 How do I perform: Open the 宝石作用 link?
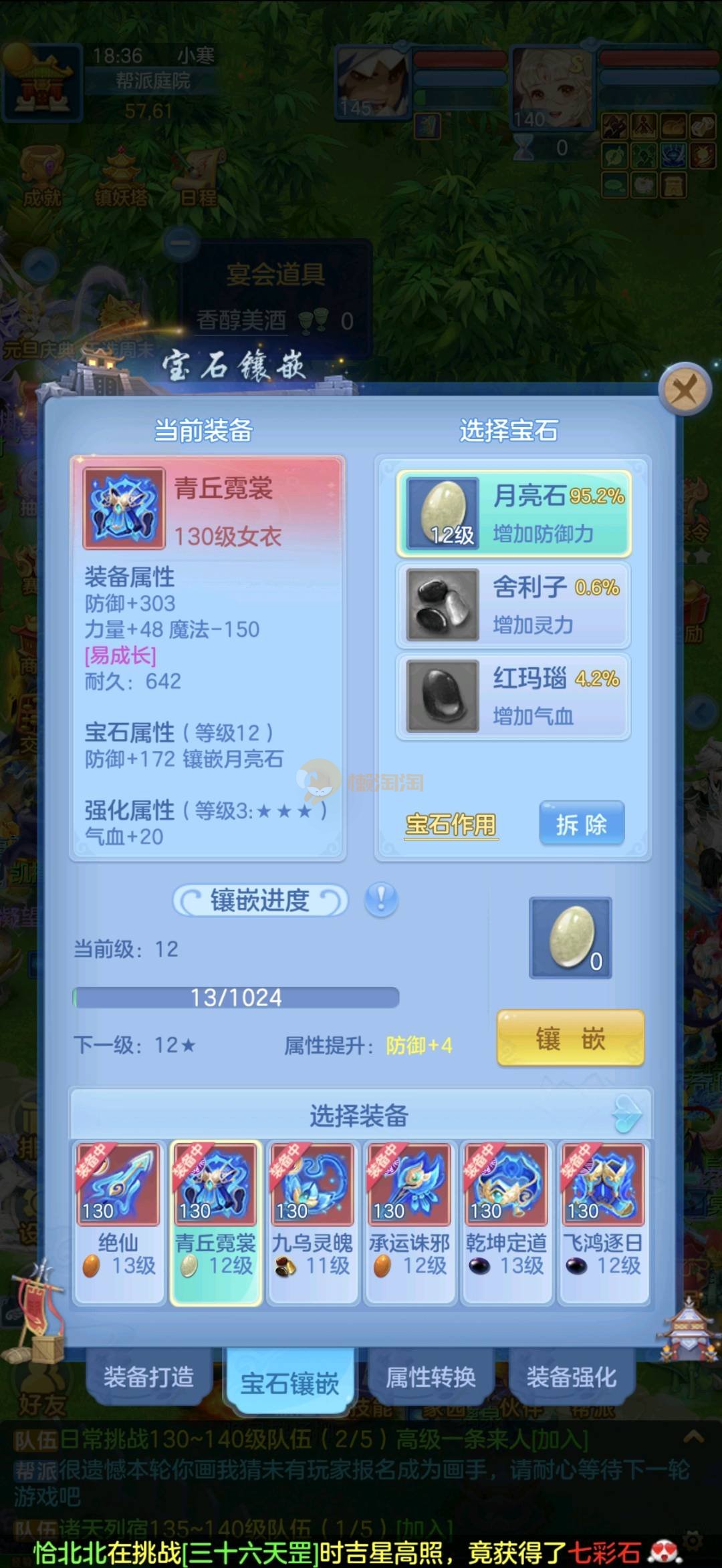(x=451, y=825)
